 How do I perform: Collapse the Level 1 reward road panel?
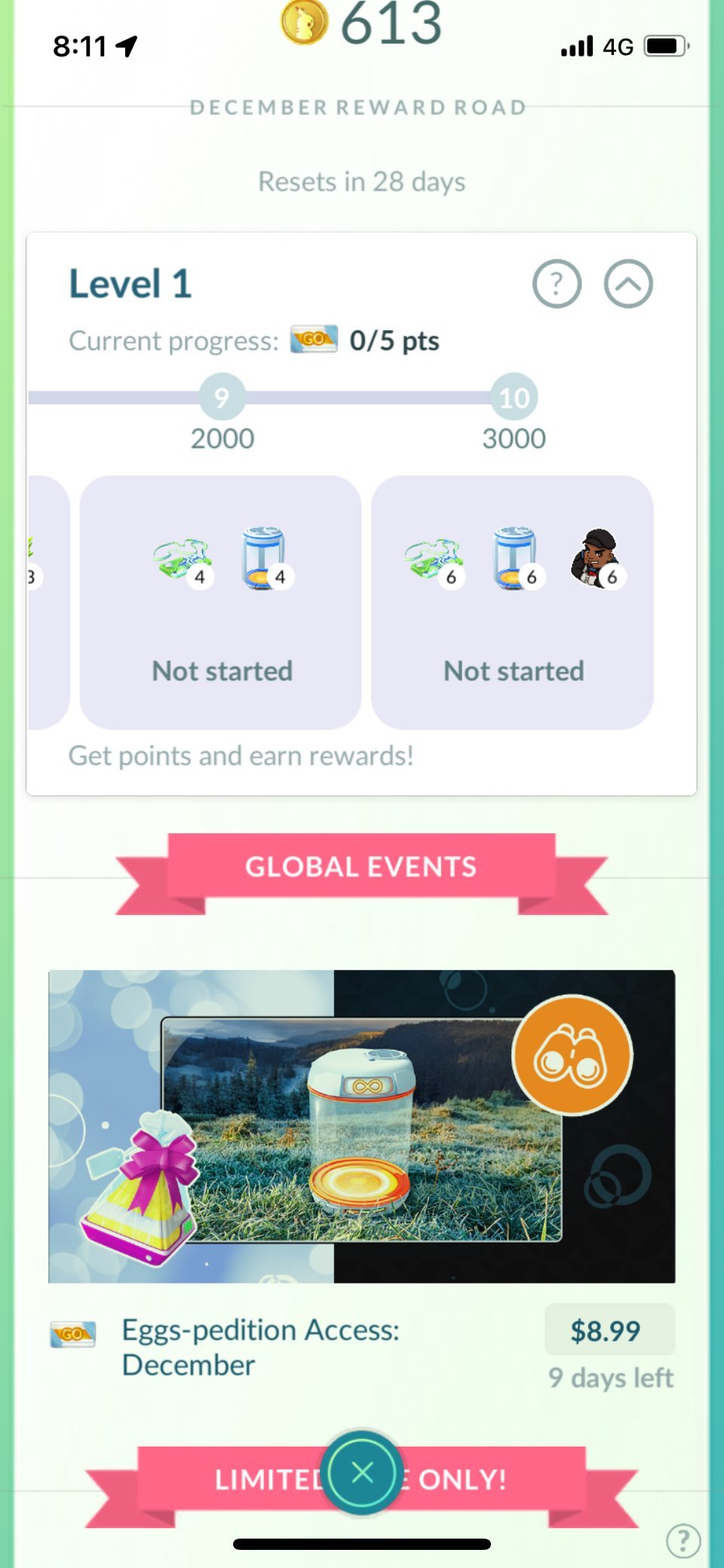(x=628, y=284)
